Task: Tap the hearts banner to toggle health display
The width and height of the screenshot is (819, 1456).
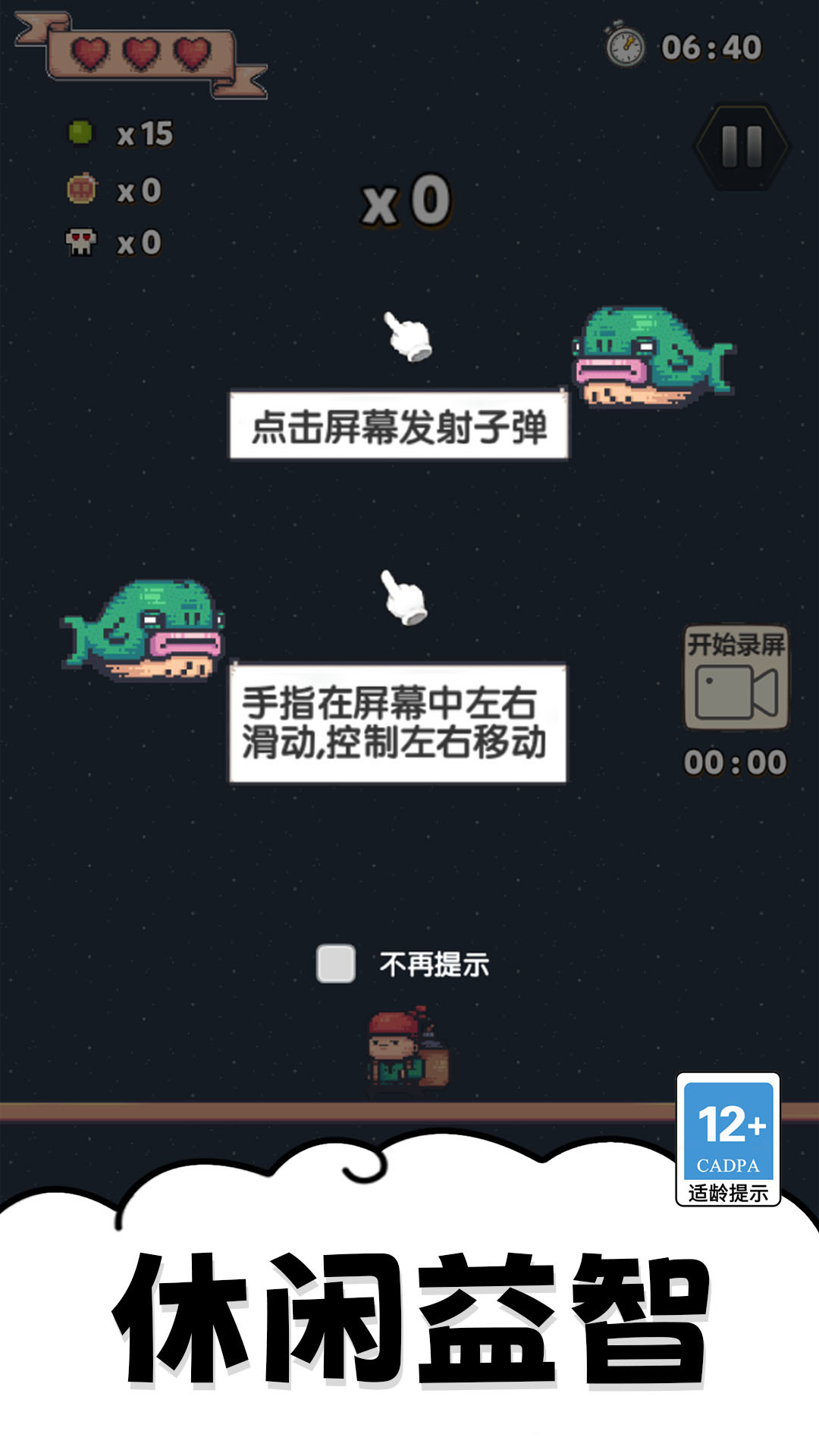Action: click(140, 55)
